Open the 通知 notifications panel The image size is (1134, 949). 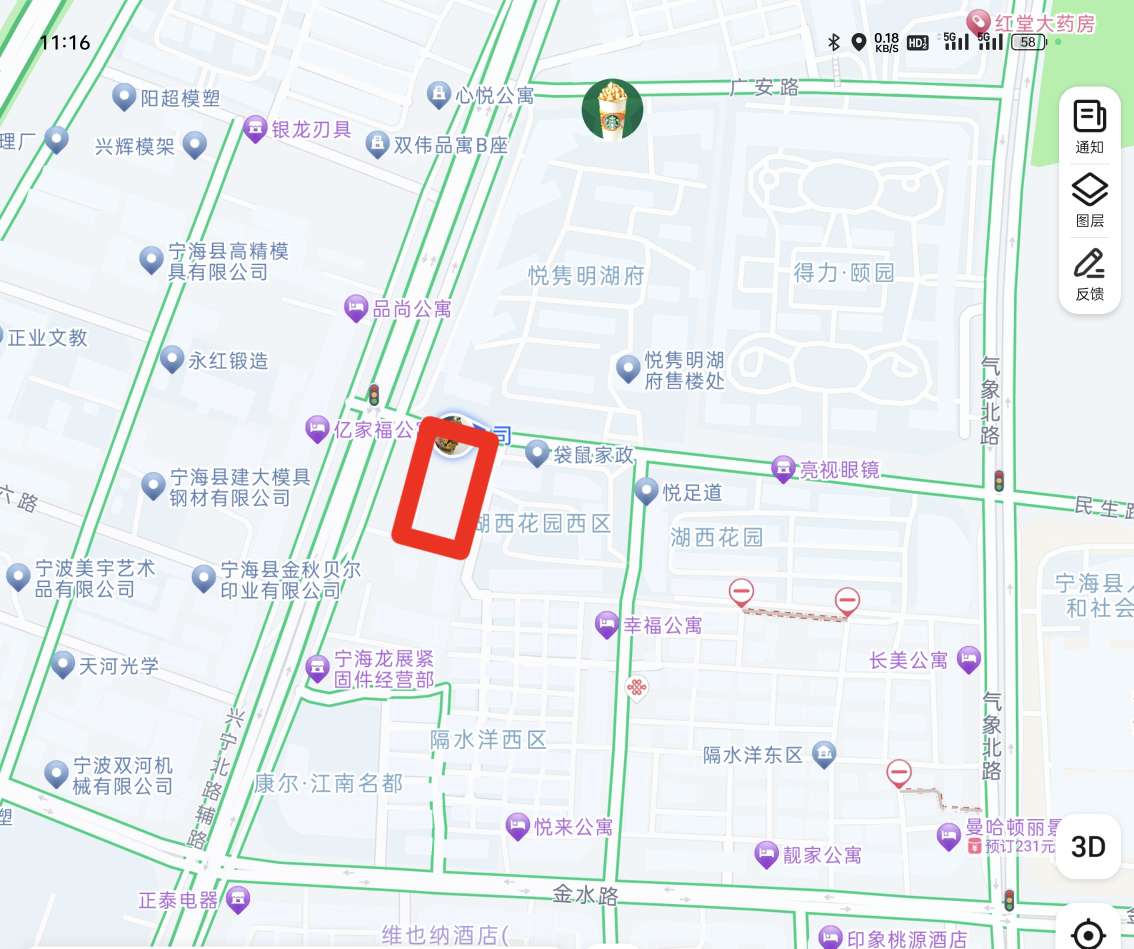tap(1089, 127)
